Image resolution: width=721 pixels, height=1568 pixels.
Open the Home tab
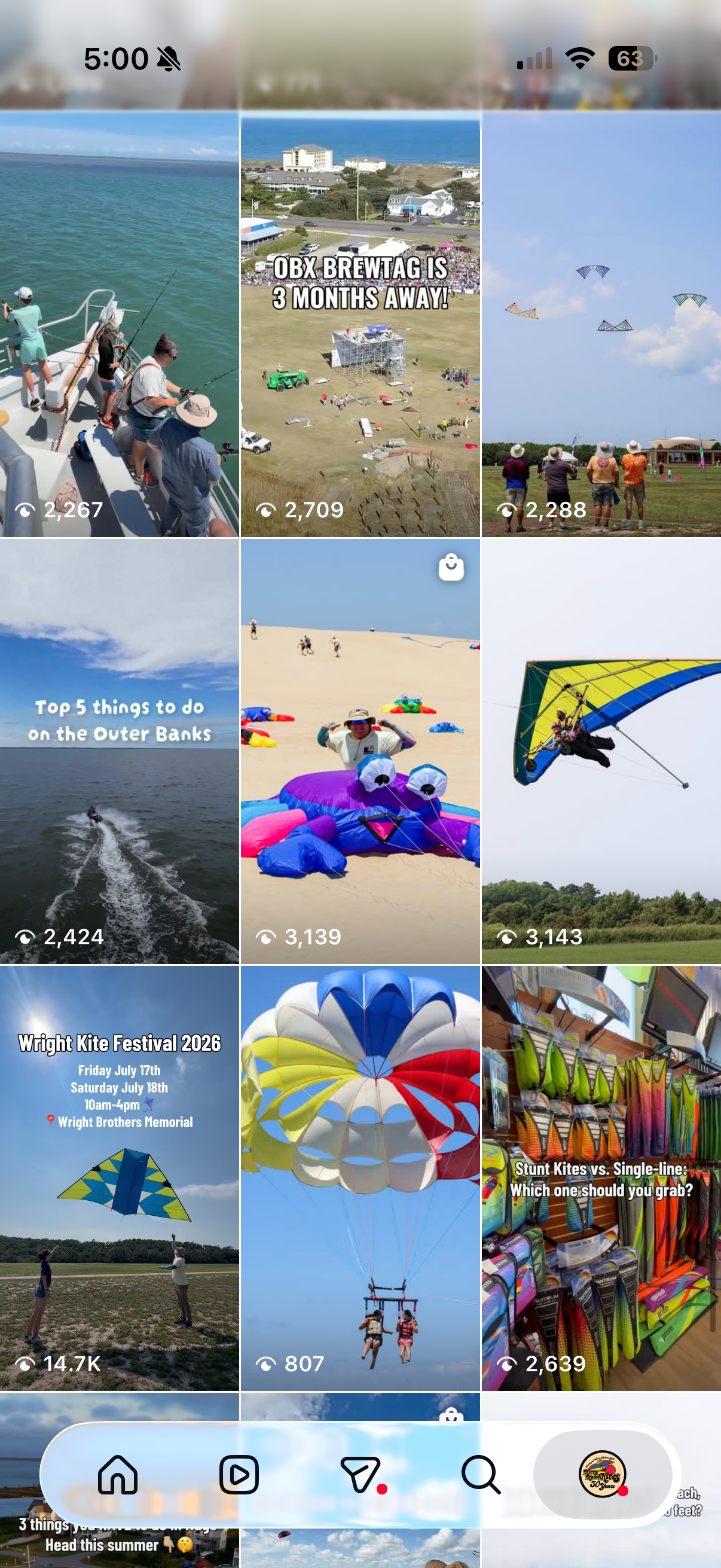click(117, 1474)
